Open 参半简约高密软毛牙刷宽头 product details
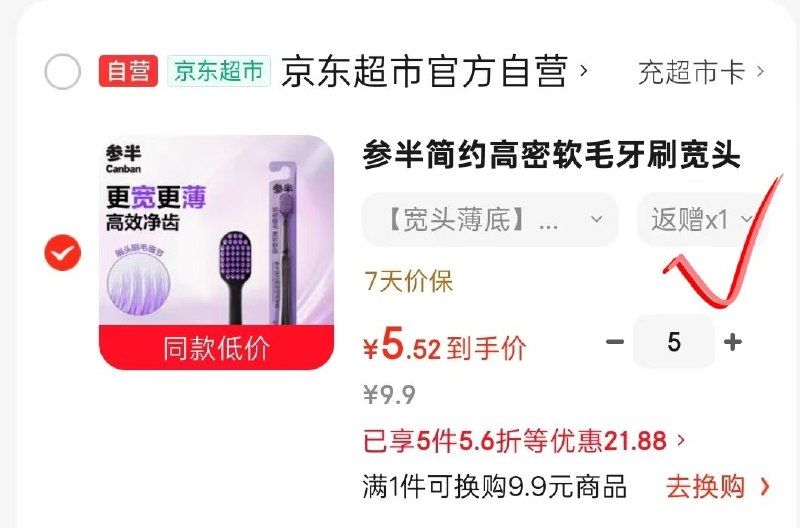 coord(551,157)
